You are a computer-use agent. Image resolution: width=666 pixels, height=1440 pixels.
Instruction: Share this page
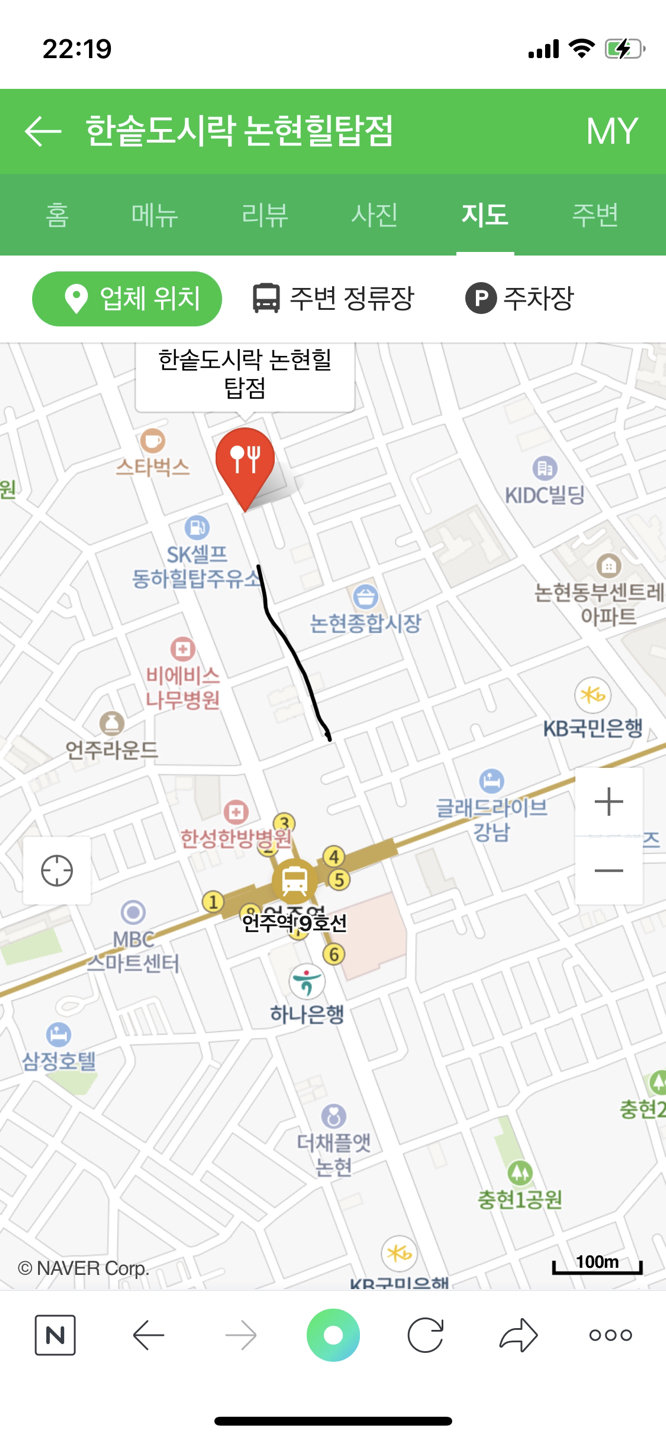[x=518, y=1335]
